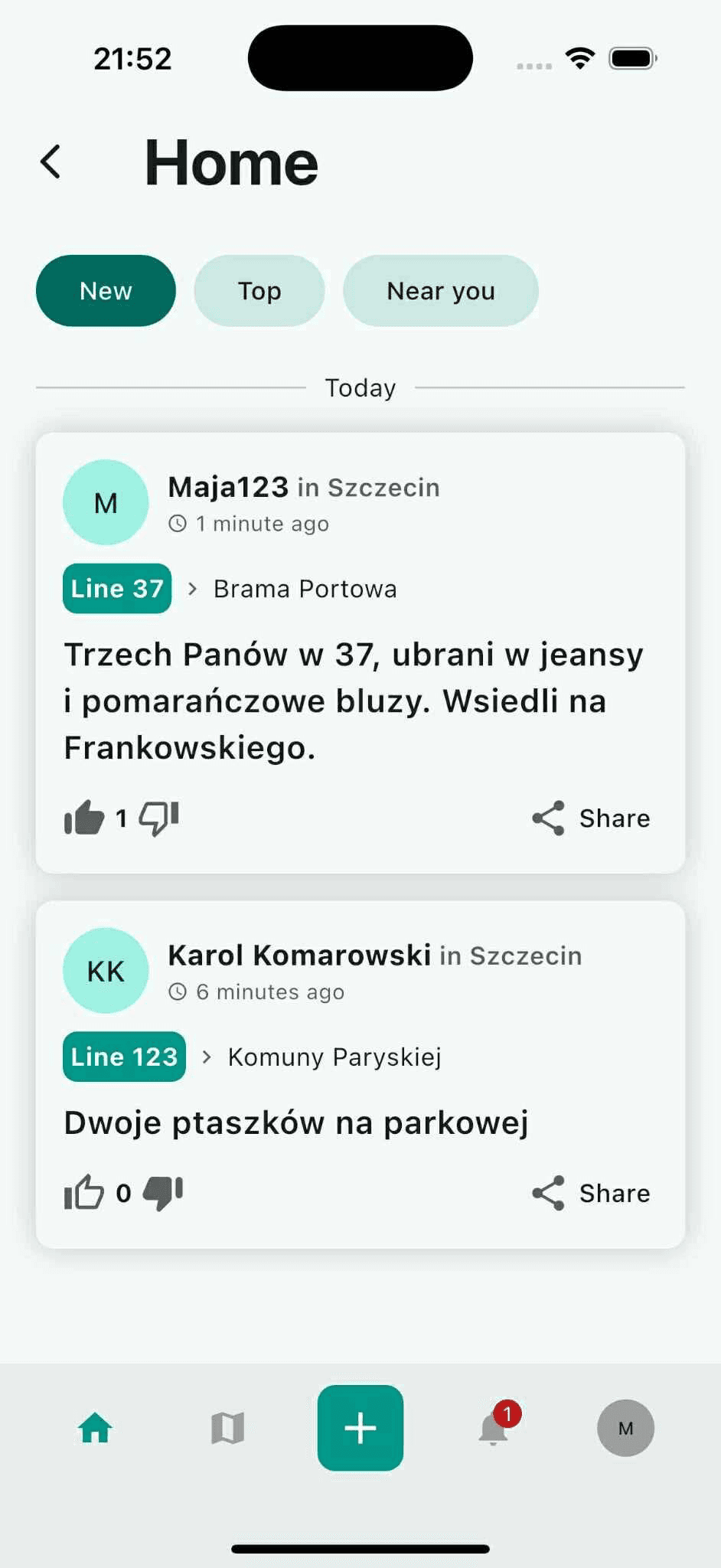This screenshot has width=721, height=1568.
Task: Share Maja123's Line 37 post
Action: pyautogui.click(x=591, y=818)
